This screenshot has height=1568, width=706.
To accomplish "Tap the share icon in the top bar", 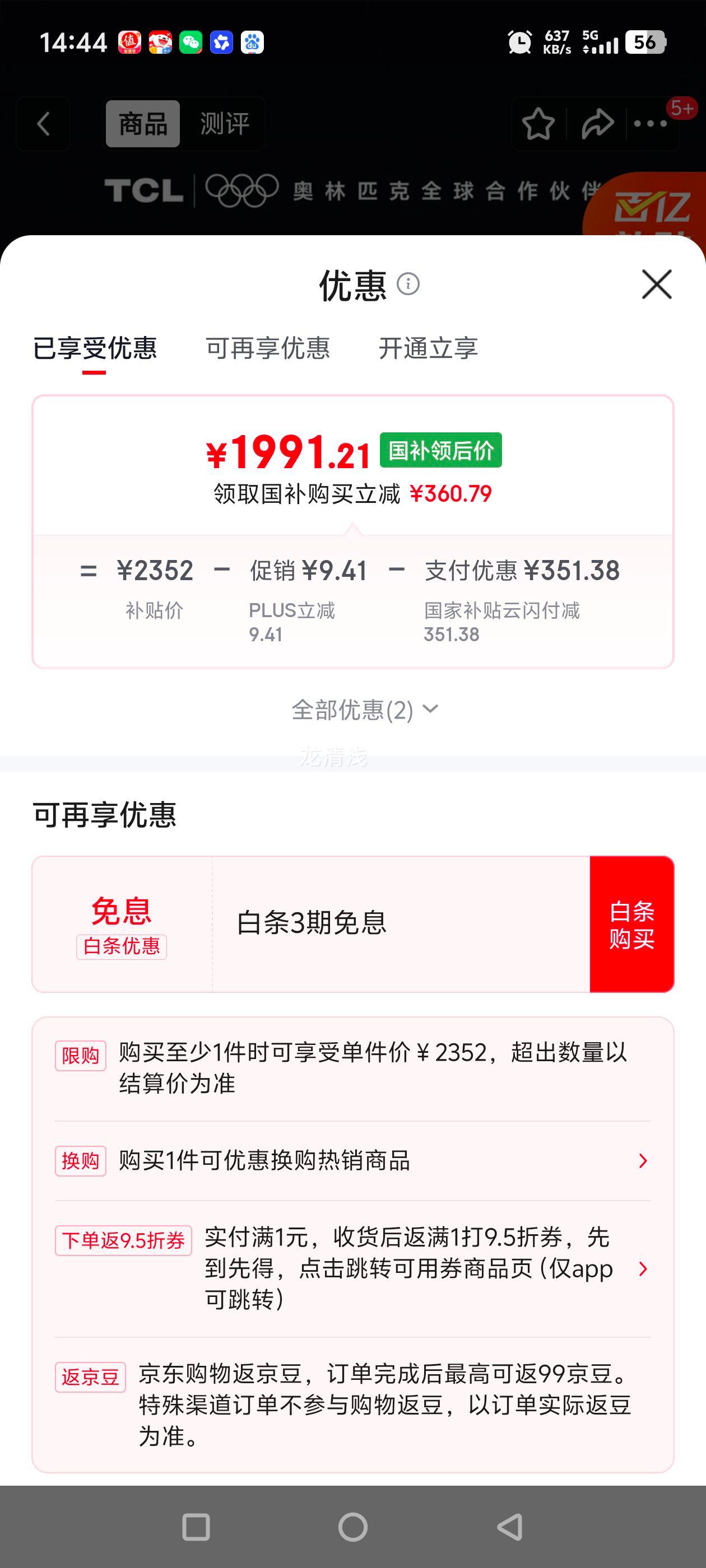I will pos(597,124).
